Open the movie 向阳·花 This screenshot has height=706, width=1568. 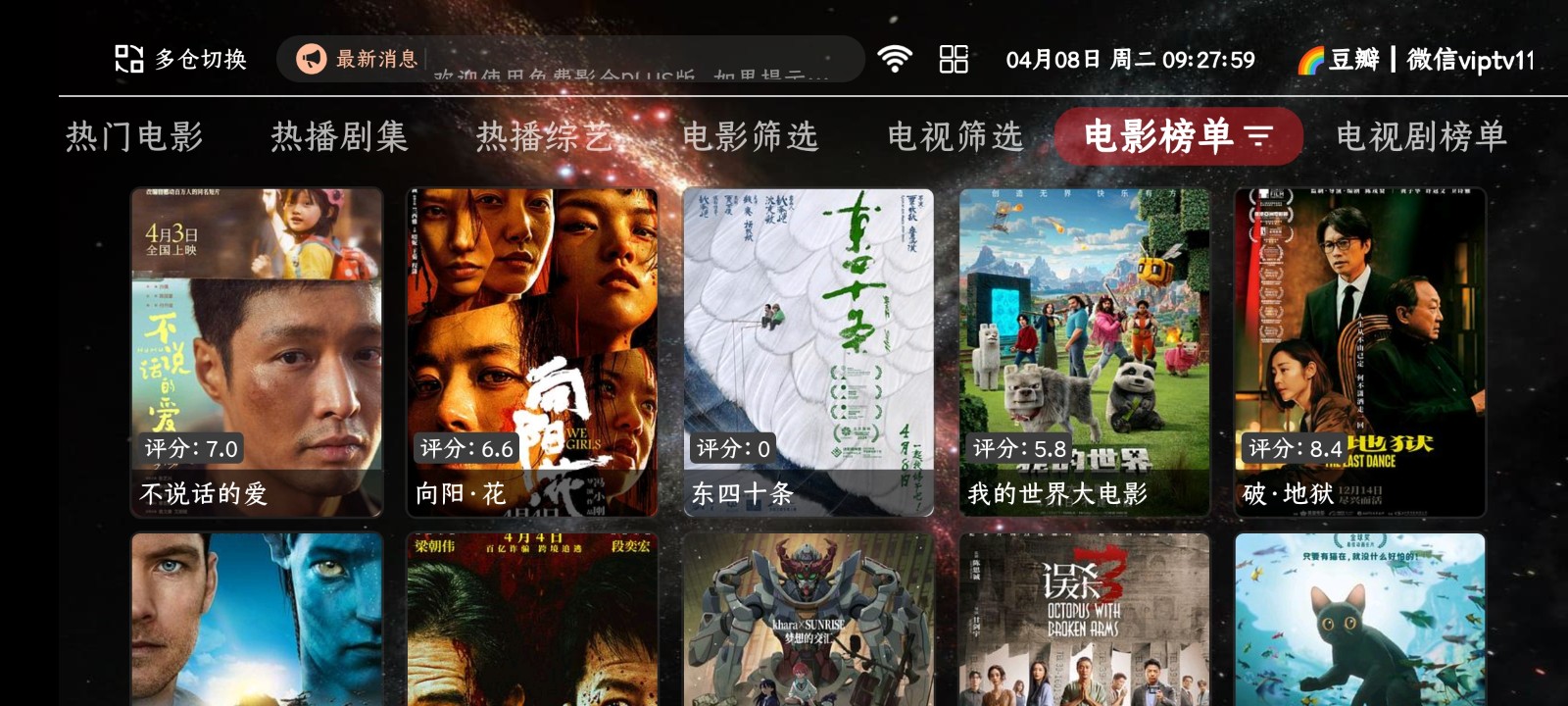coord(532,353)
